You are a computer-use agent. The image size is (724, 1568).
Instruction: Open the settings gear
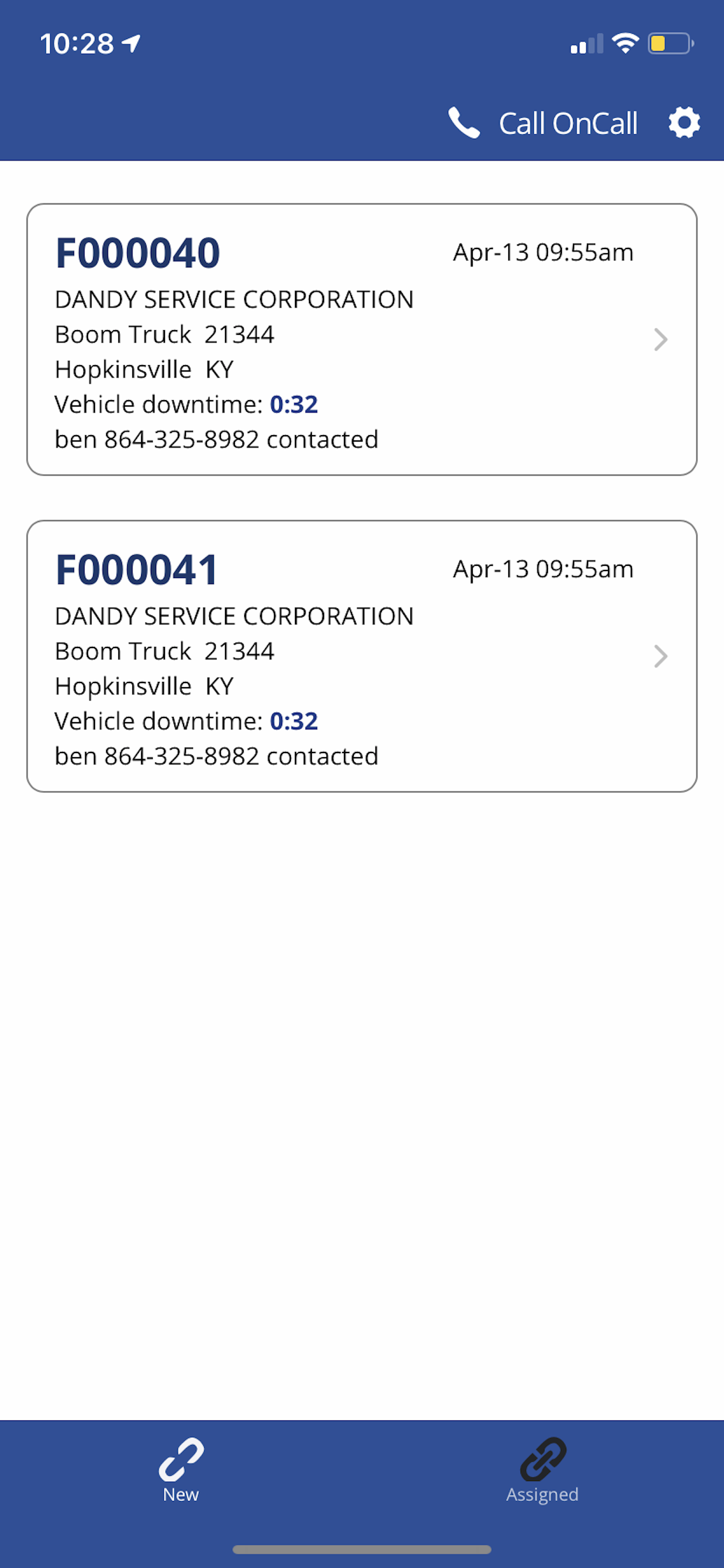pos(684,123)
